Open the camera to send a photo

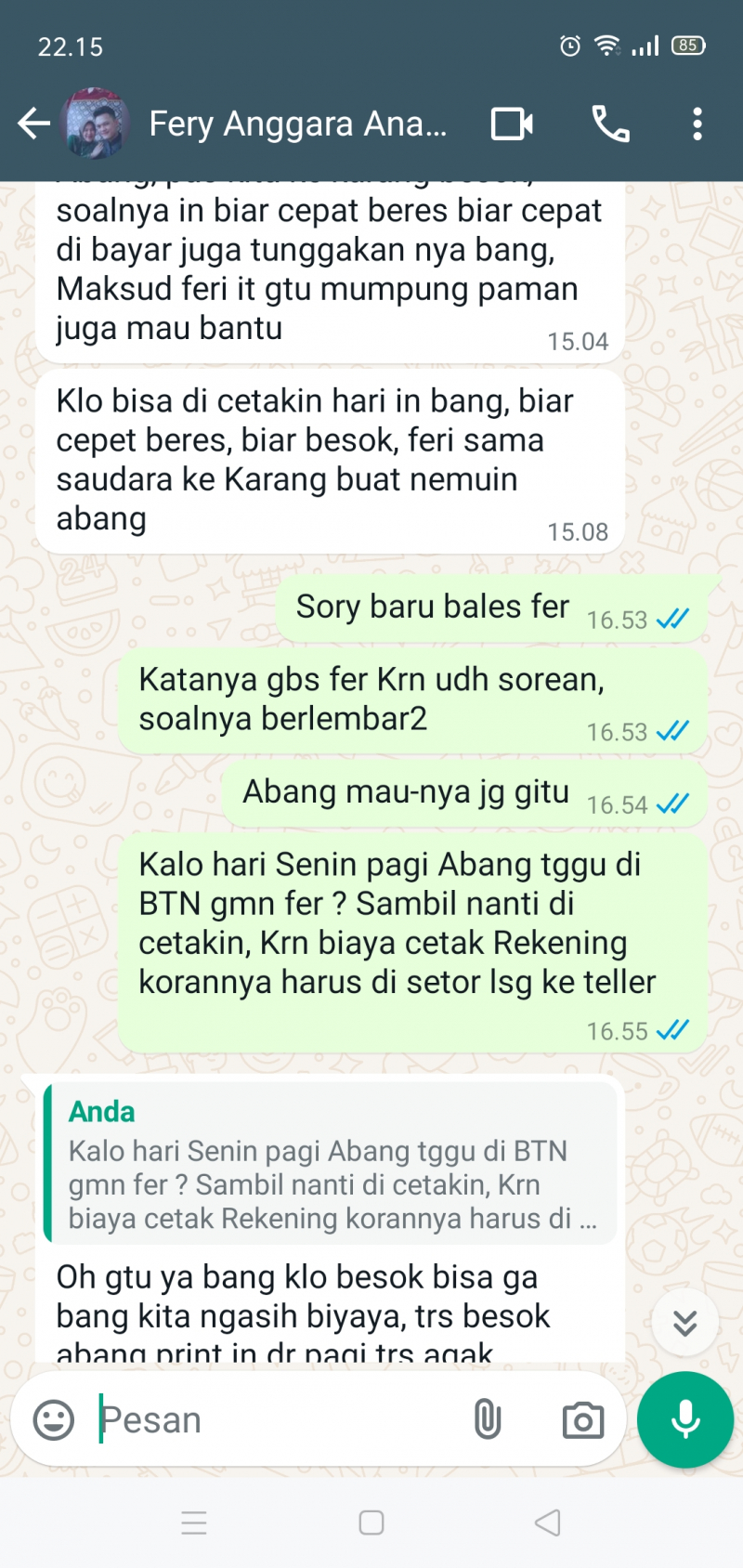click(x=582, y=1420)
